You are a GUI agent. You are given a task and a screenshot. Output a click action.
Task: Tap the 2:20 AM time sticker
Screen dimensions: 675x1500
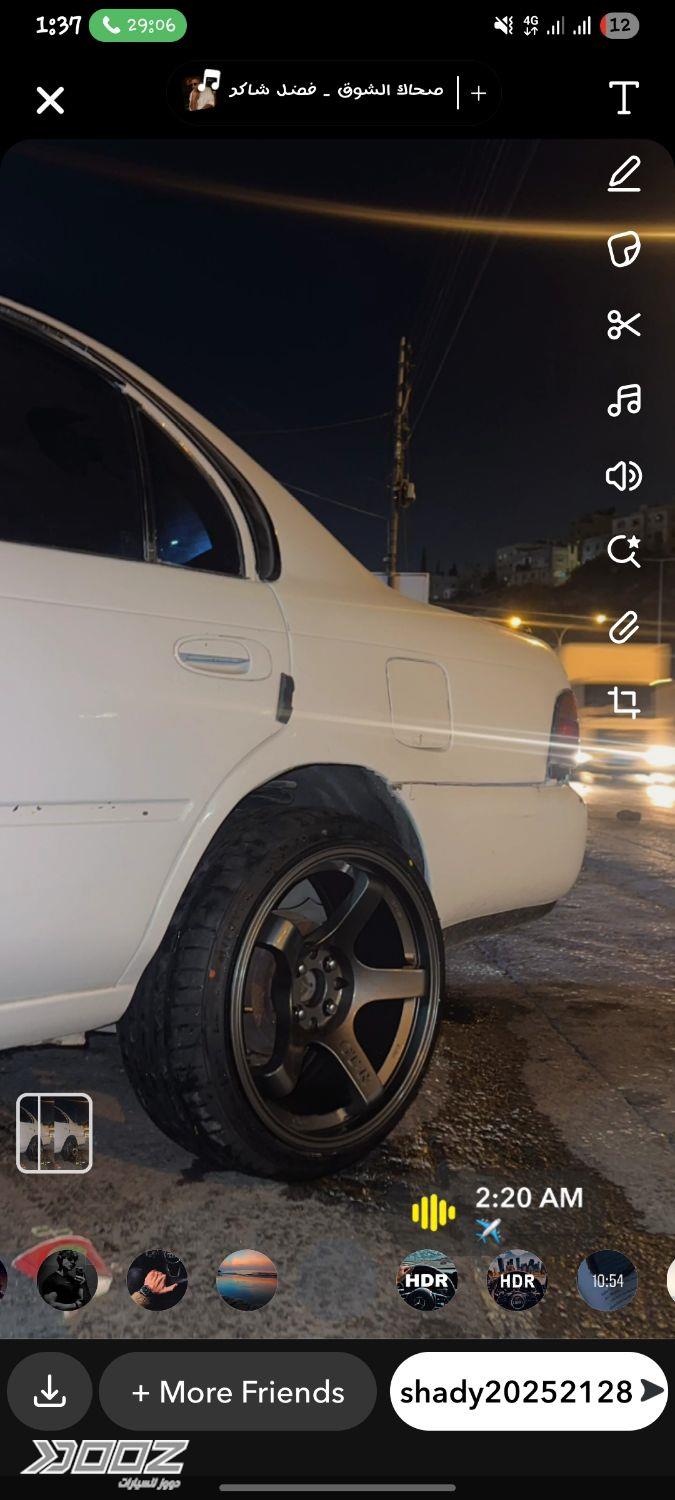coord(527,1198)
